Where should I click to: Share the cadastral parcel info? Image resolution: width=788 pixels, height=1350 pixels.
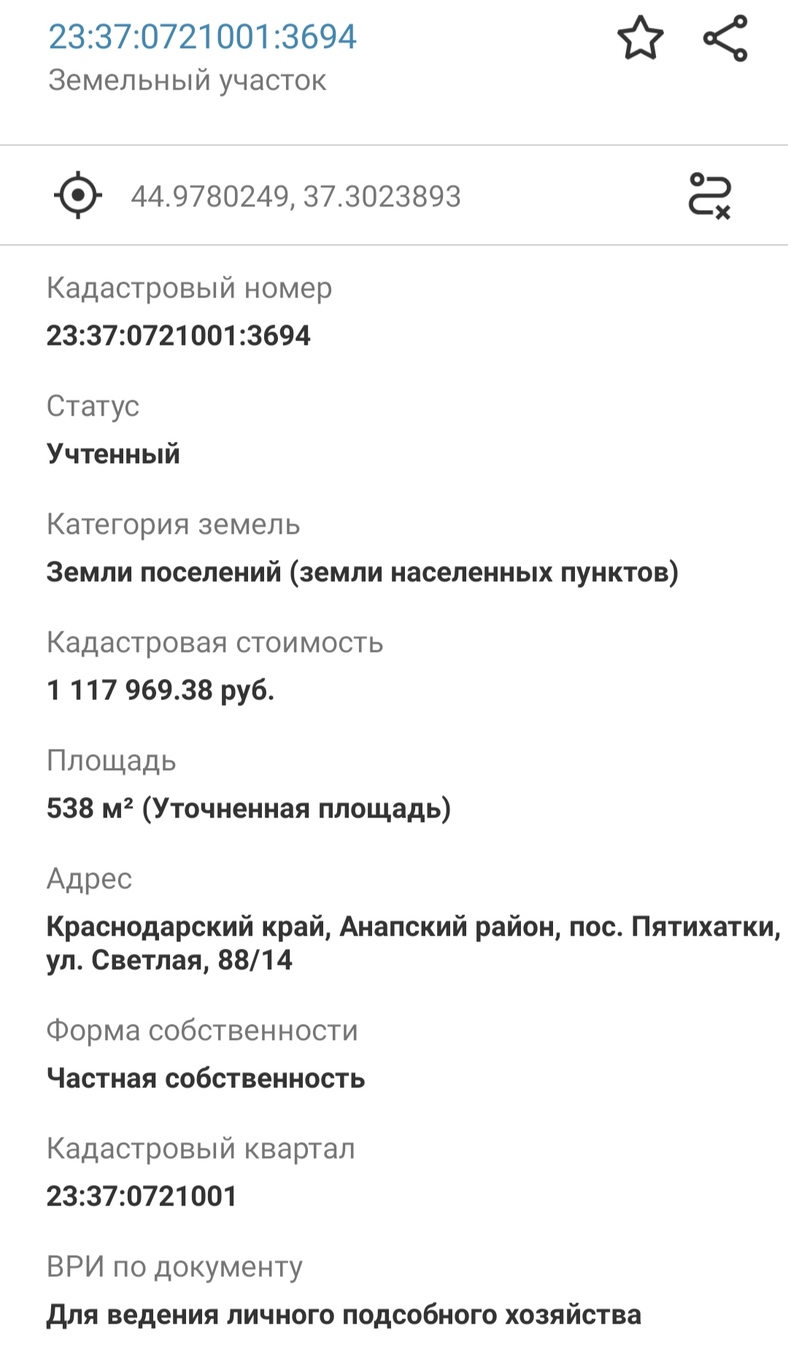click(x=725, y=39)
